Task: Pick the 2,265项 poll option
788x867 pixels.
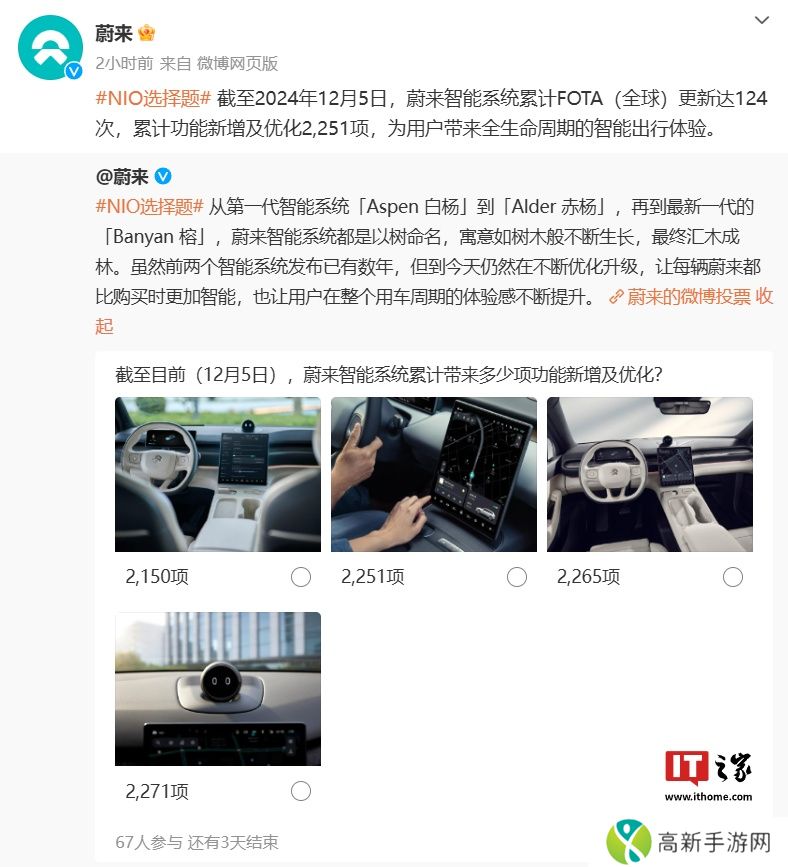Action: click(x=732, y=577)
